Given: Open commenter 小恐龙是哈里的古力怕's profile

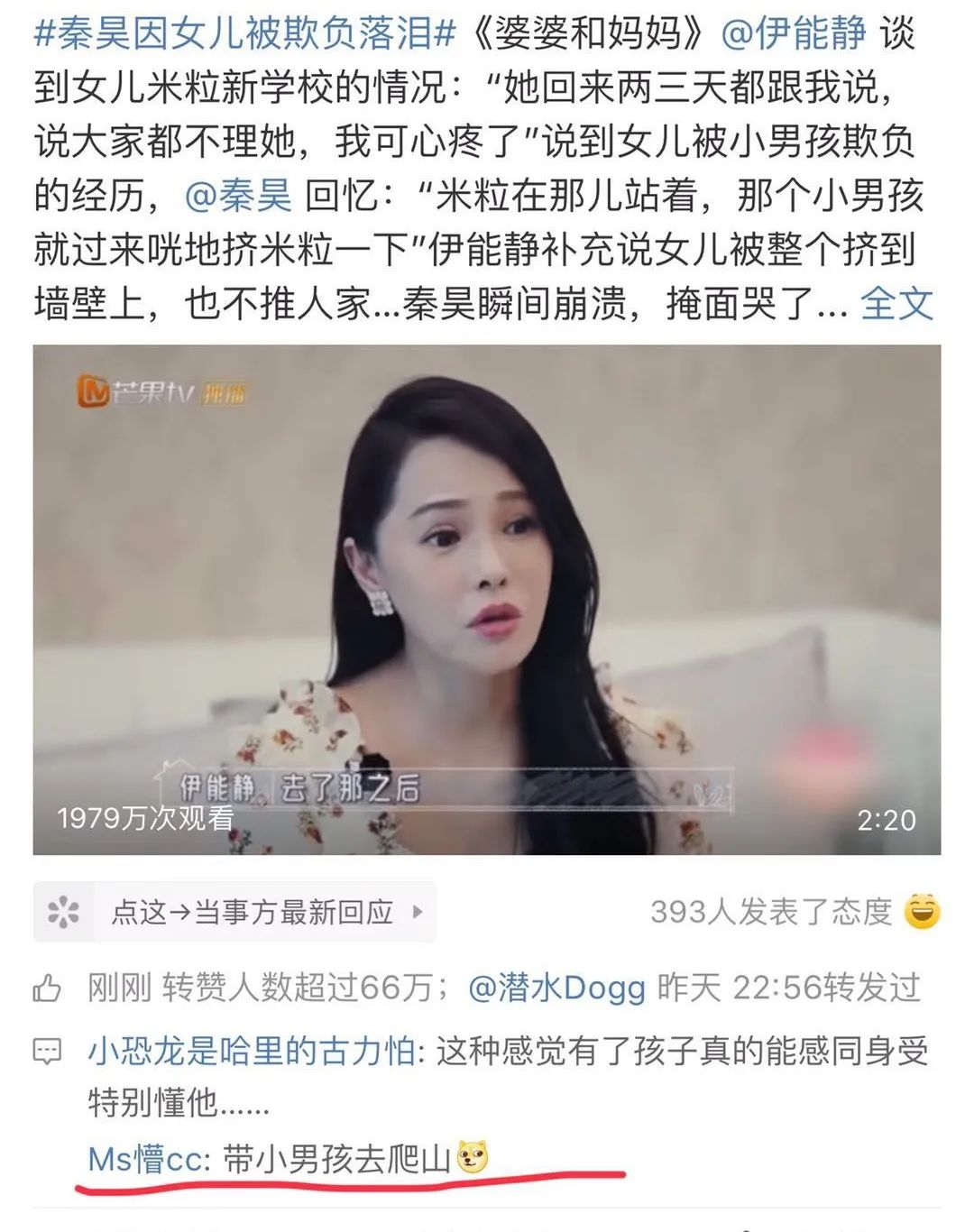Looking at the screenshot, I should pos(252,1052).
